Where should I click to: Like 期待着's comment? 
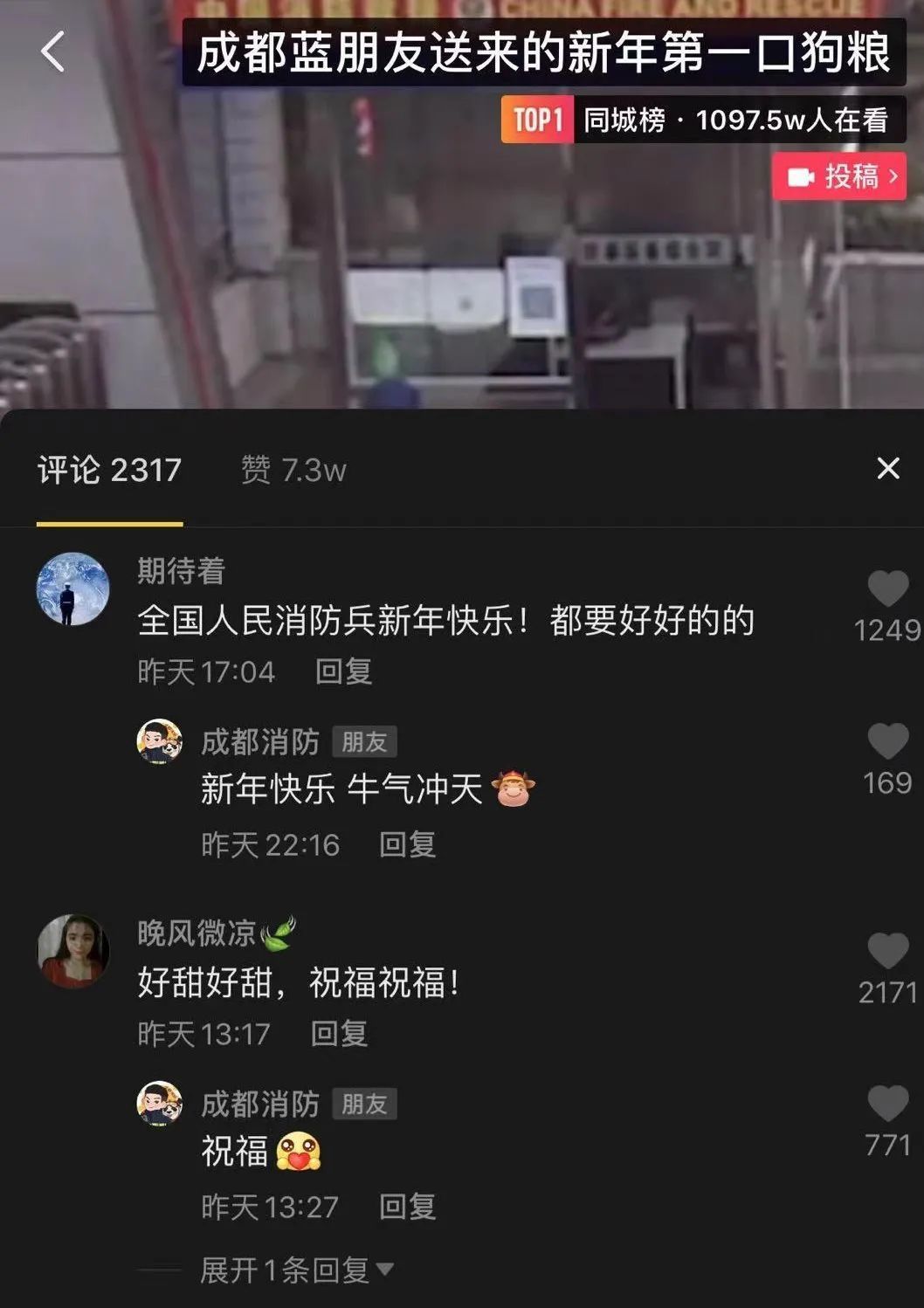[x=887, y=589]
